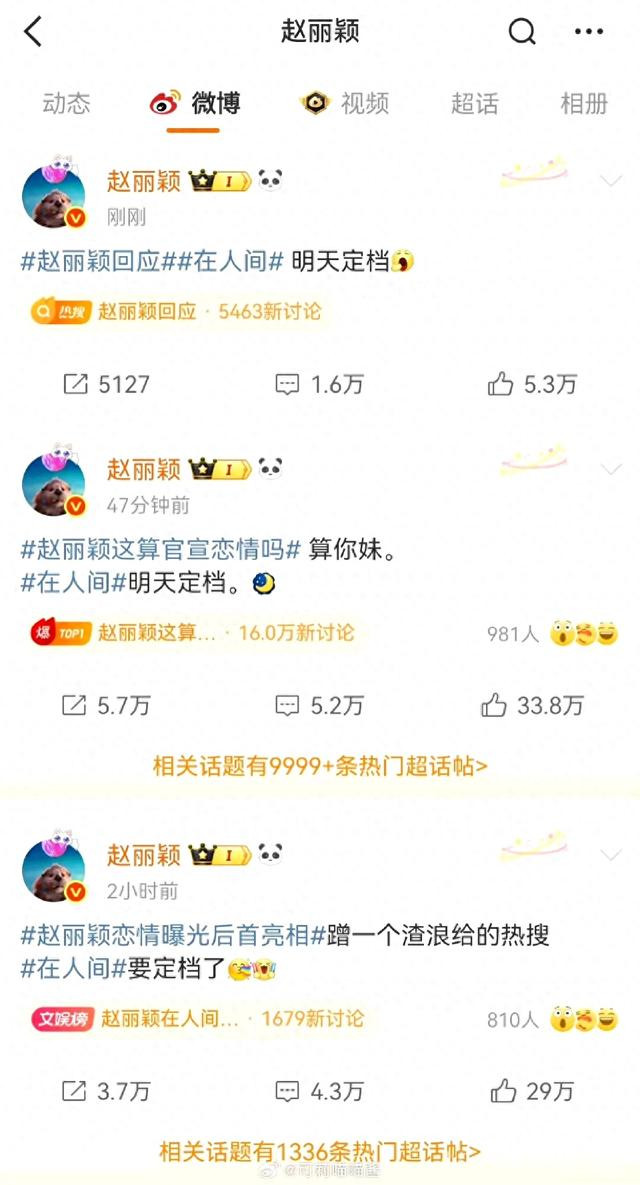View 相关话题有9999+条热门超话帖
This screenshot has height=1185, width=640.
(x=320, y=766)
